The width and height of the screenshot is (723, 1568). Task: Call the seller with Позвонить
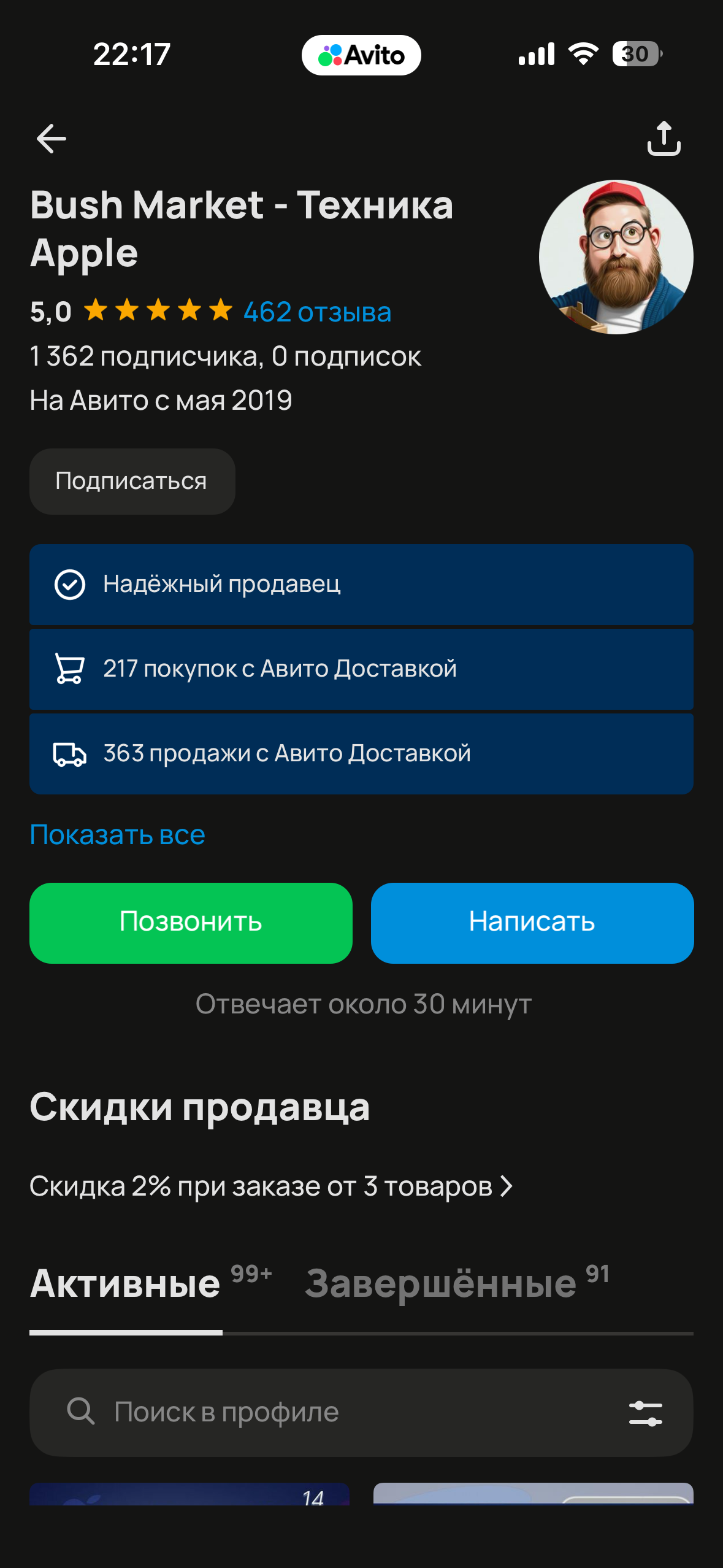tap(191, 923)
